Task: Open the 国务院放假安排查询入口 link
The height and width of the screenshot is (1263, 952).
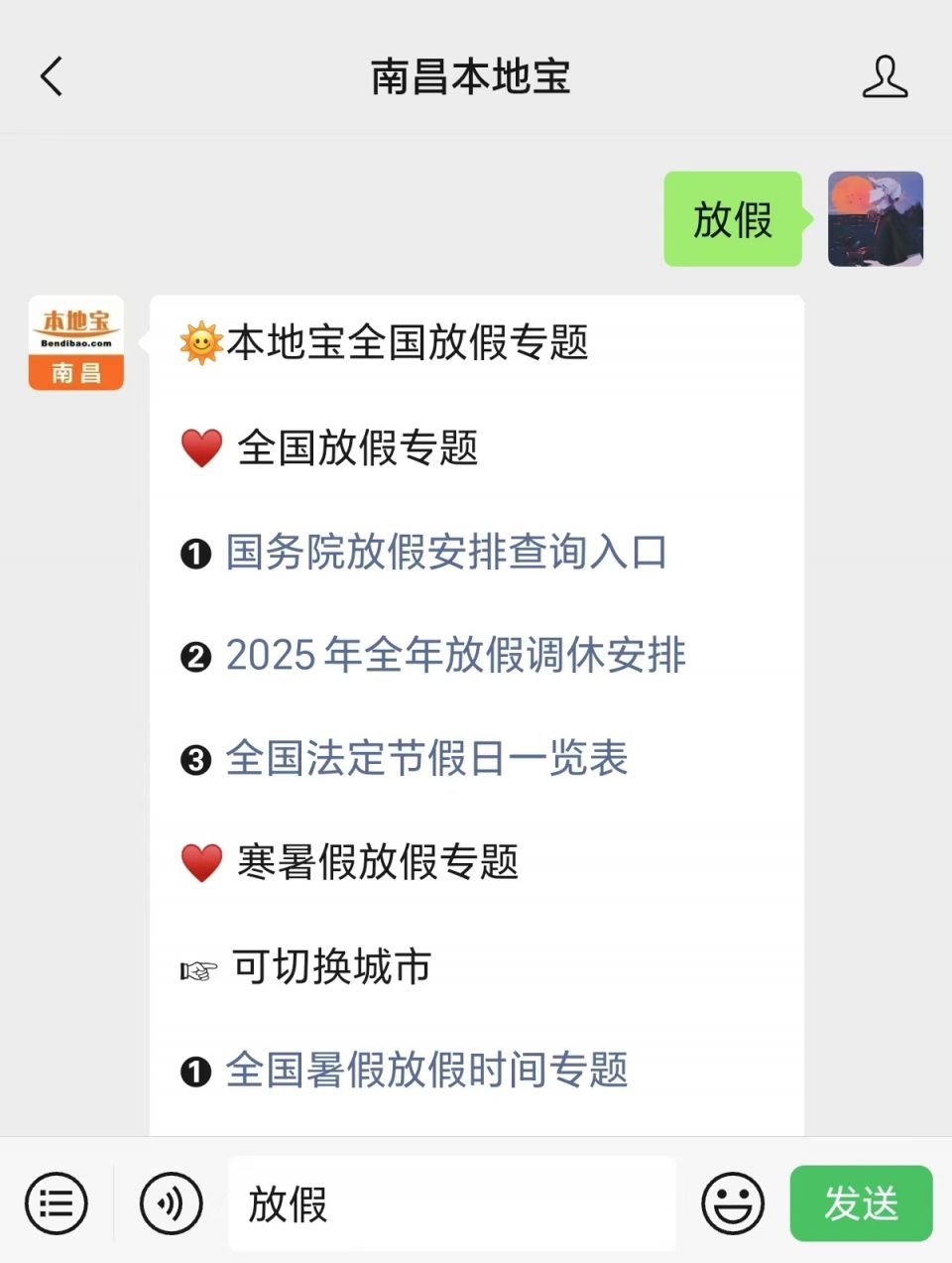Action: coord(445,552)
